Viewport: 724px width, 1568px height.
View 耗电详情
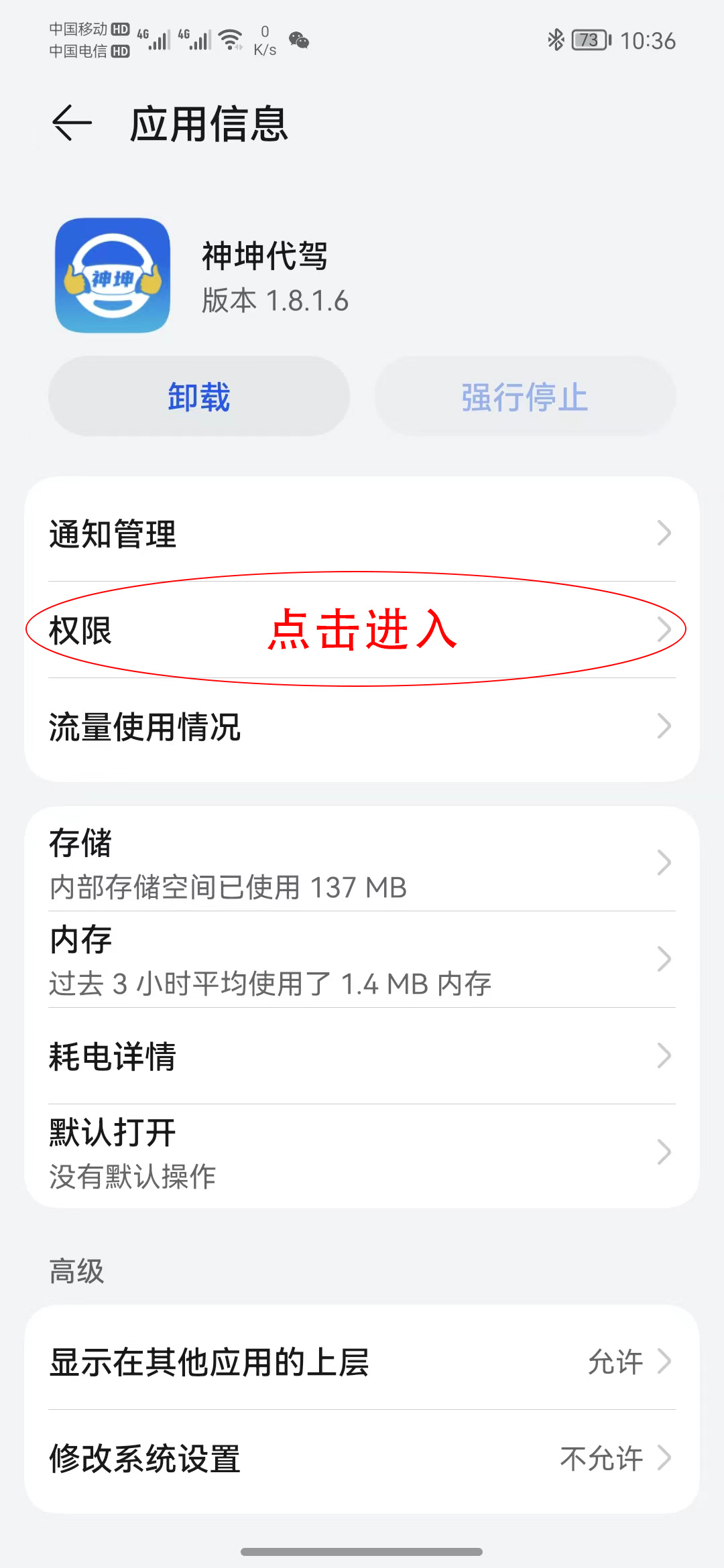[x=362, y=1056]
